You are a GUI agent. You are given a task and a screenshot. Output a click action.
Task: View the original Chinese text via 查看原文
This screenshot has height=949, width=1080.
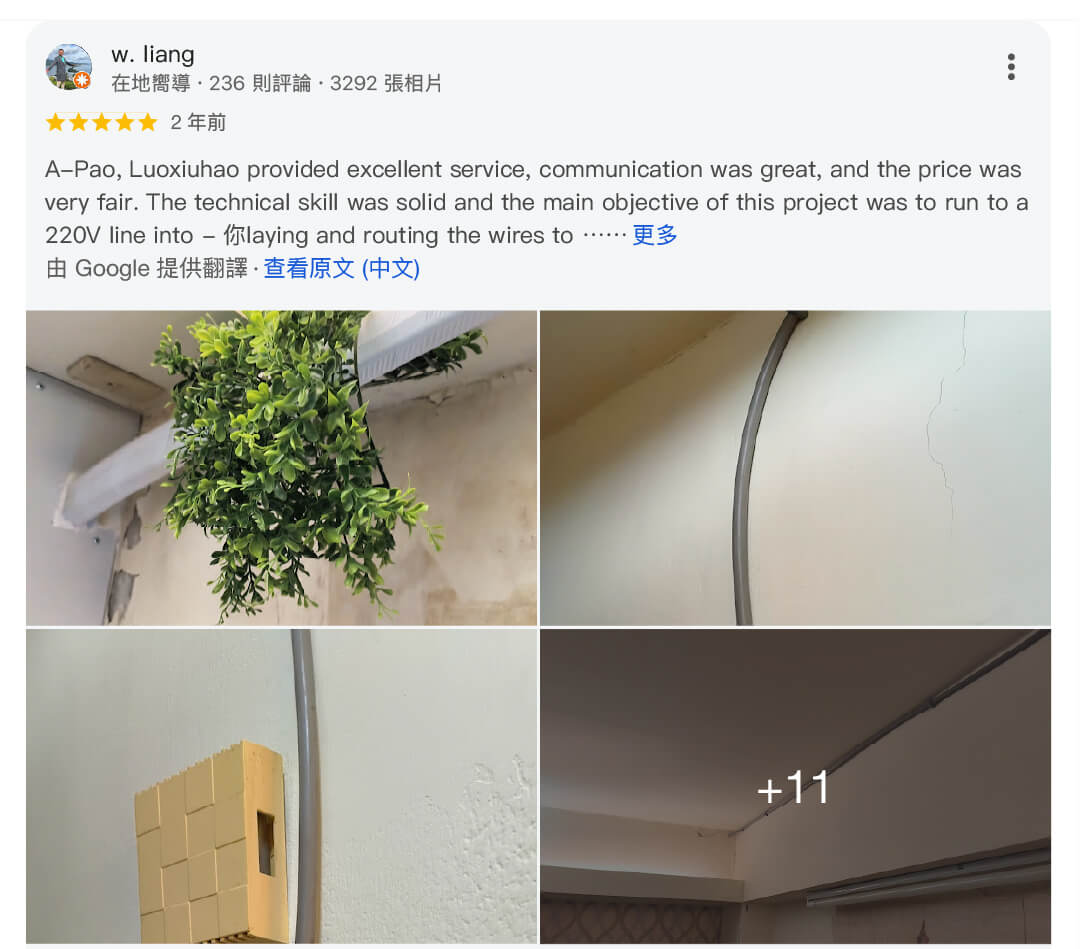click(x=341, y=269)
